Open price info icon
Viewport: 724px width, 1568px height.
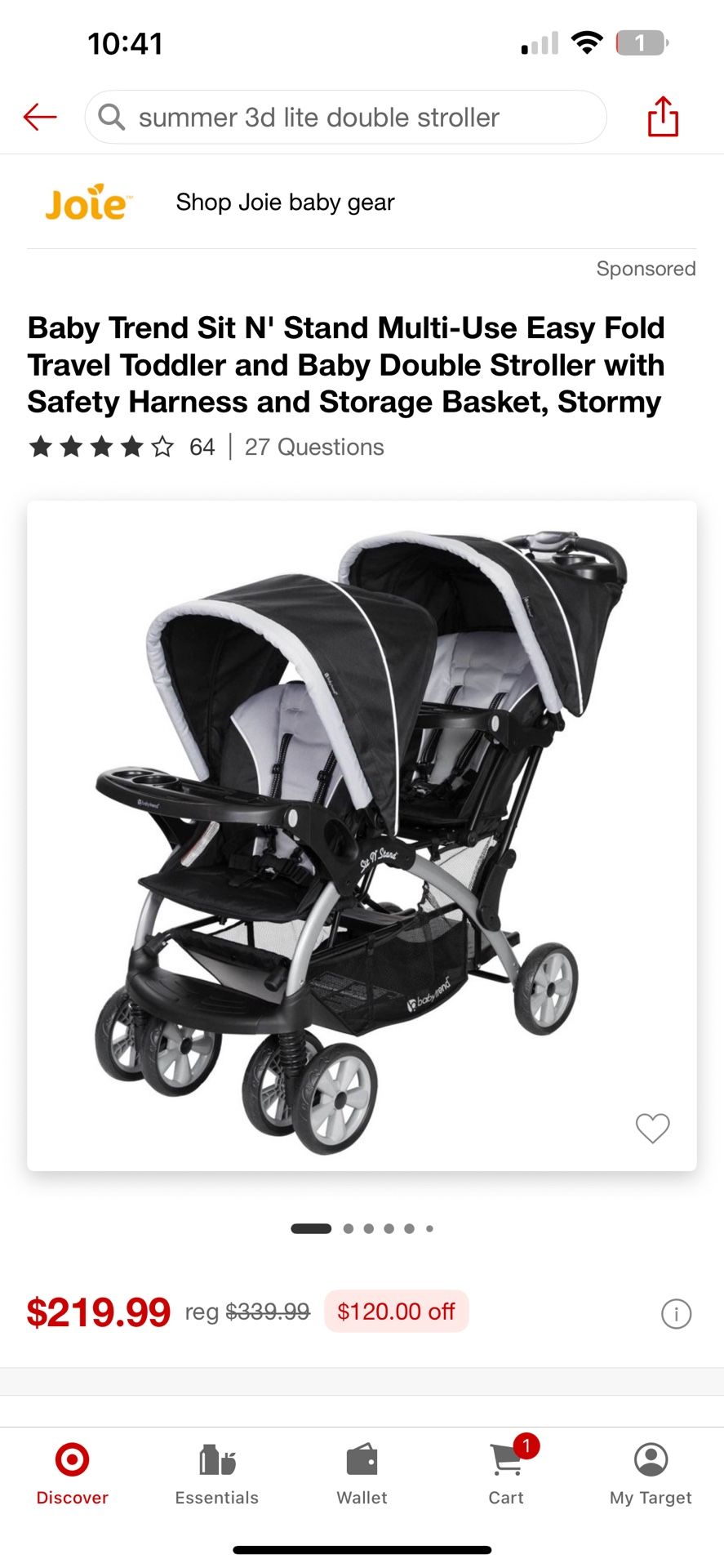(676, 1313)
